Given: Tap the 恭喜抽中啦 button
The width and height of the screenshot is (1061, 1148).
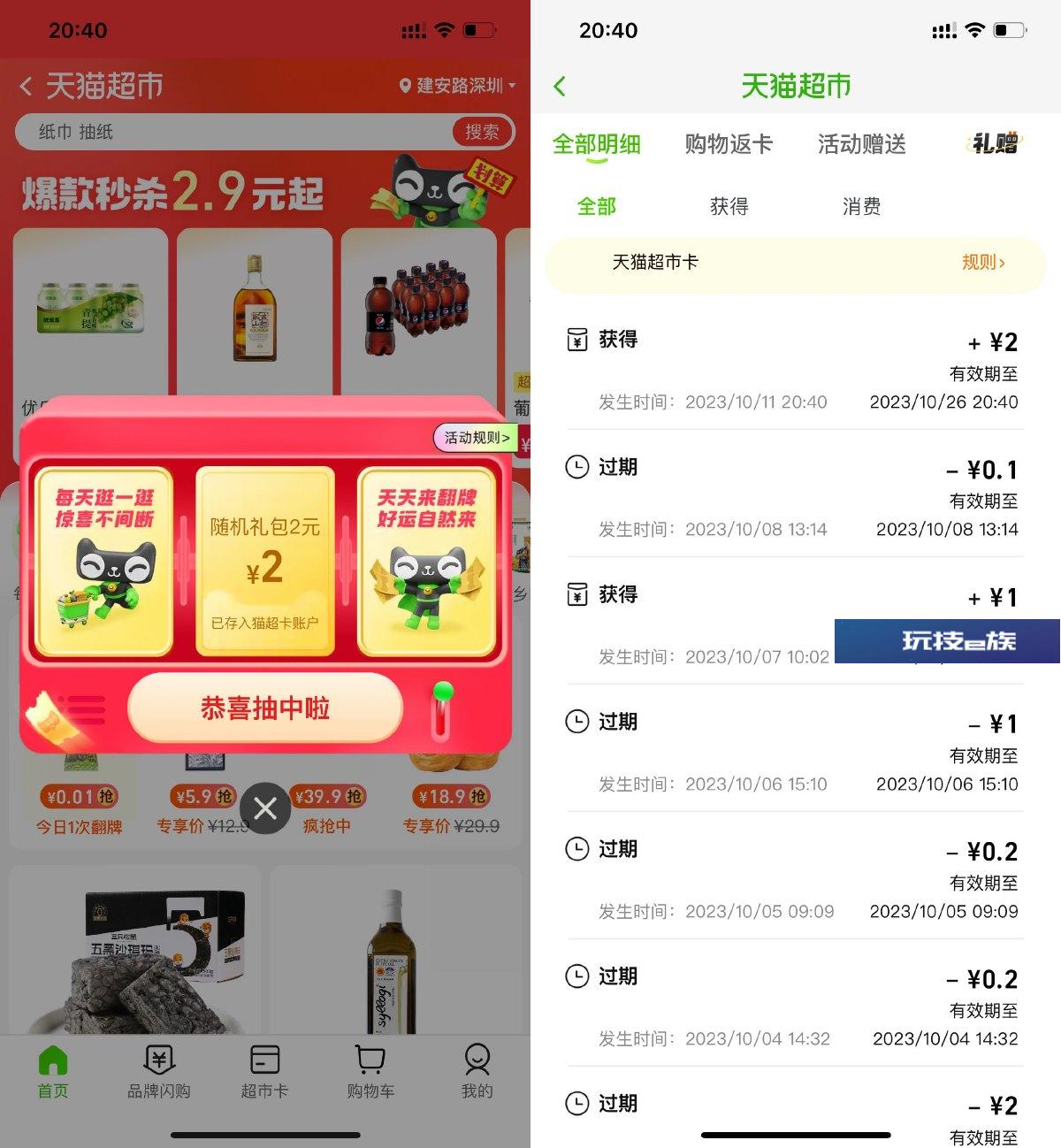Looking at the screenshot, I should tap(265, 708).
